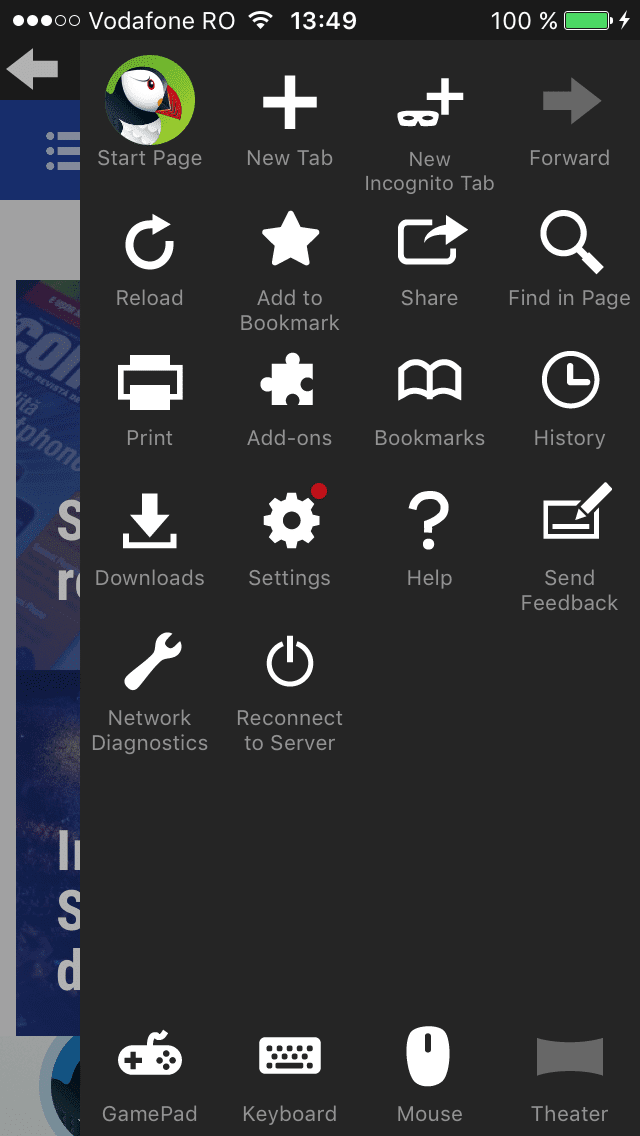Share the current page
Image resolution: width=640 pixels, height=1136 pixels.
click(429, 261)
